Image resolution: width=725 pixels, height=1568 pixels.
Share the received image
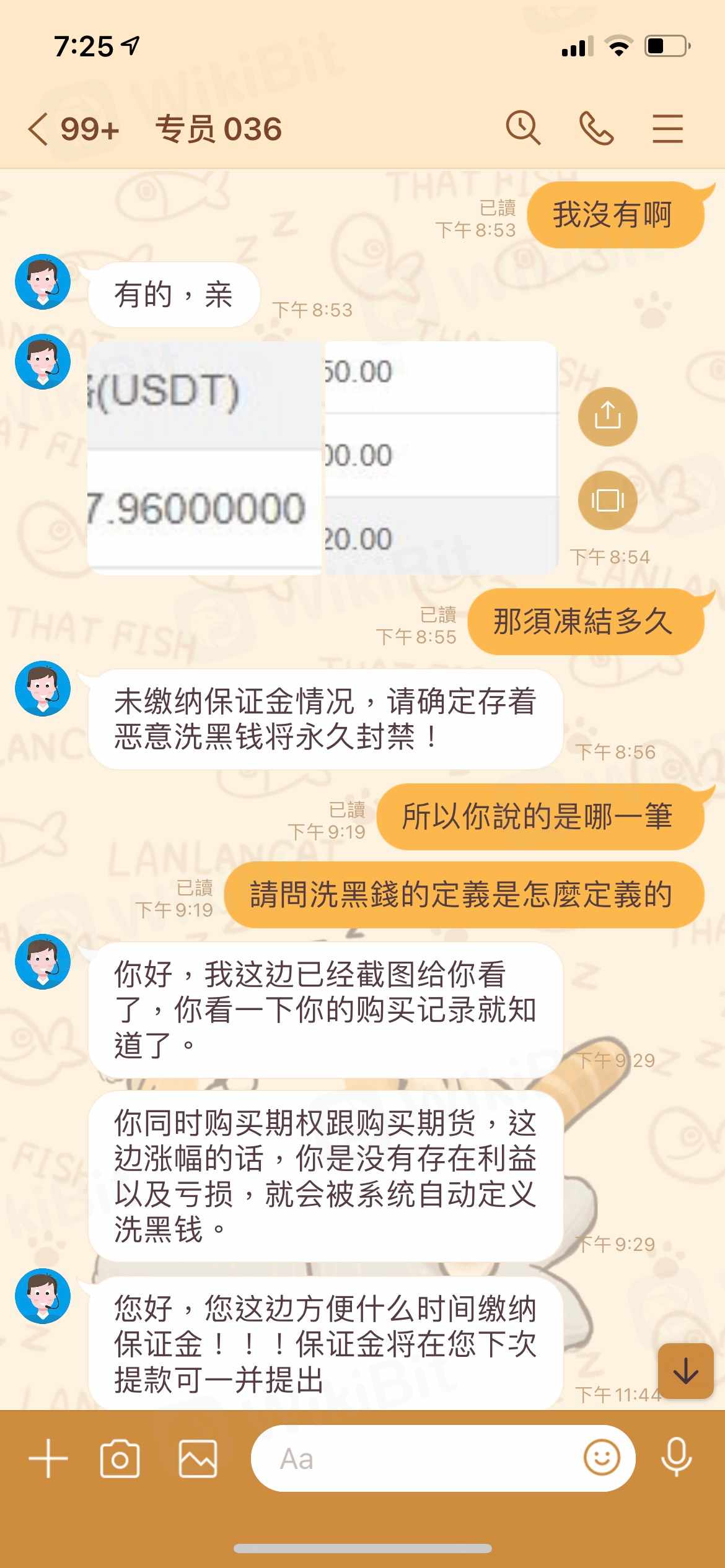click(607, 416)
